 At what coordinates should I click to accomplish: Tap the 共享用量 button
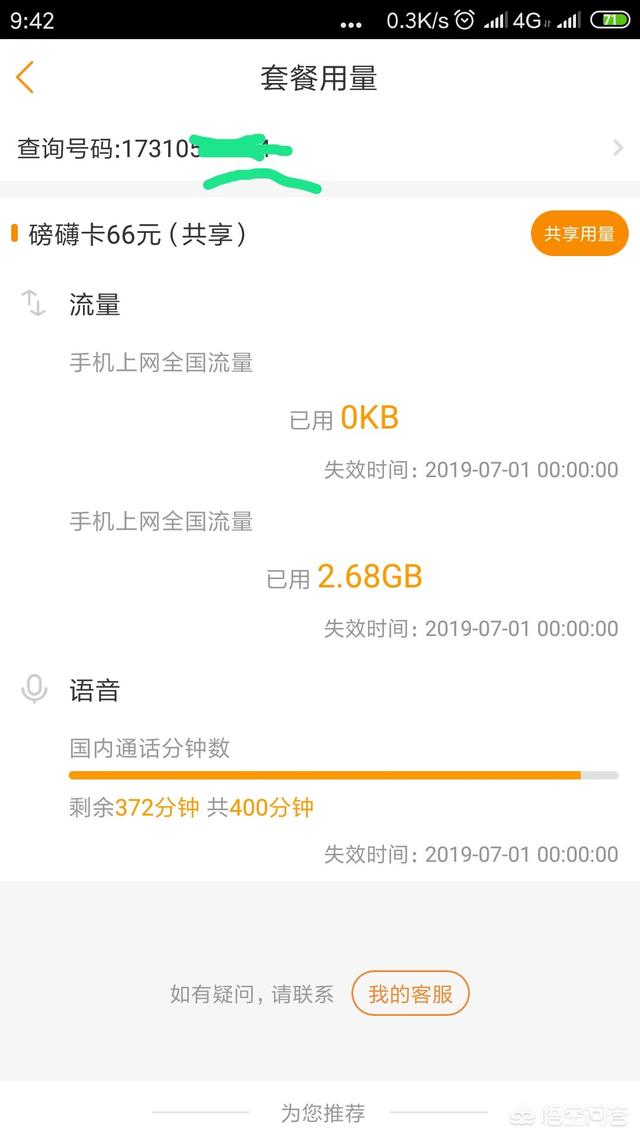579,234
